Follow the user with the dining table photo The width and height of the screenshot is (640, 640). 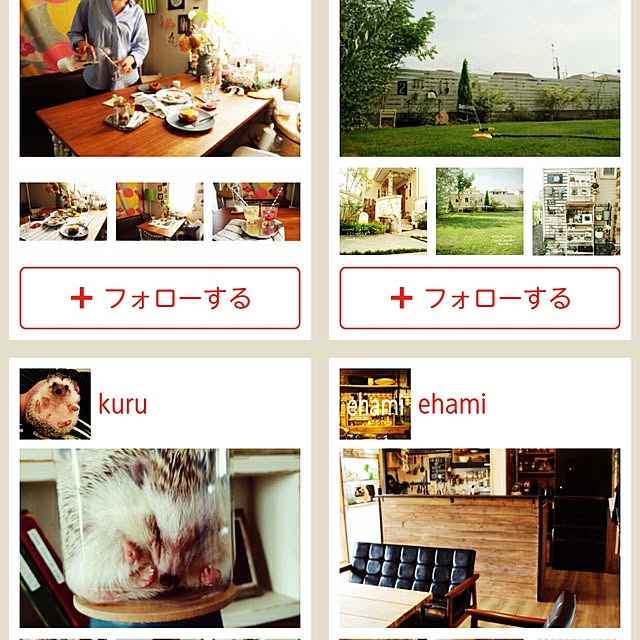[160, 298]
